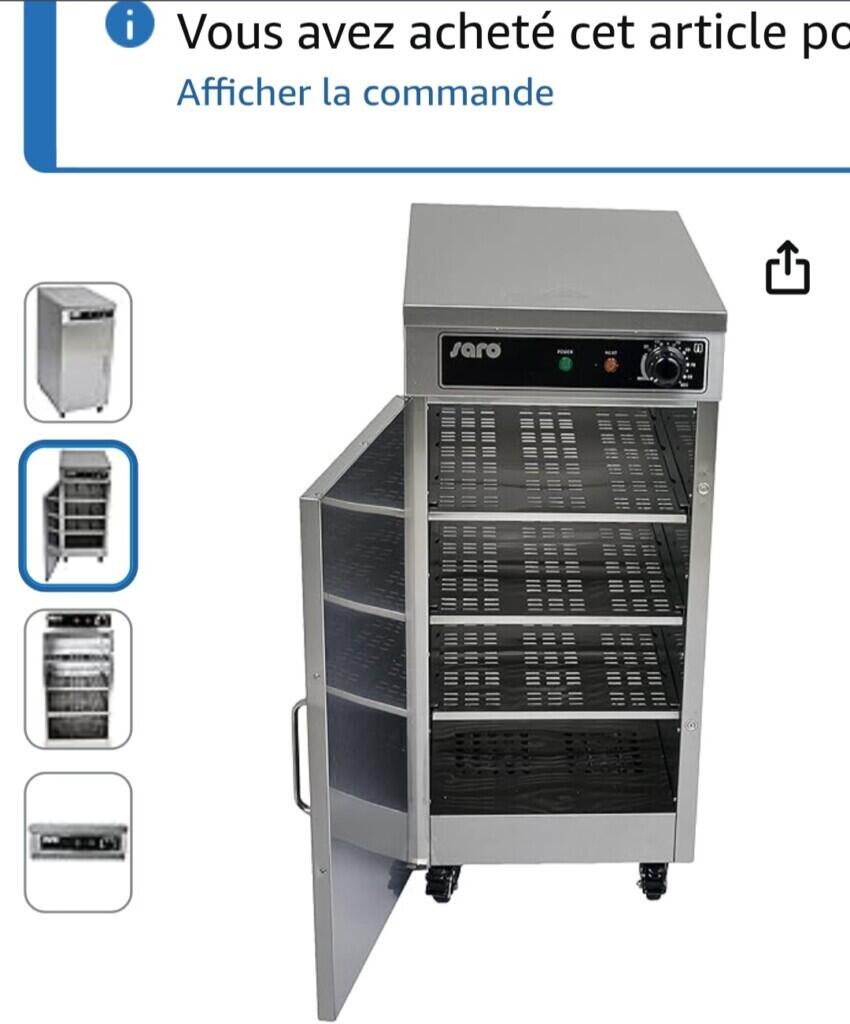Select the third thumbnail showing interior shelves
Image resolution: width=850 pixels, height=1024 pixels.
(x=78, y=679)
